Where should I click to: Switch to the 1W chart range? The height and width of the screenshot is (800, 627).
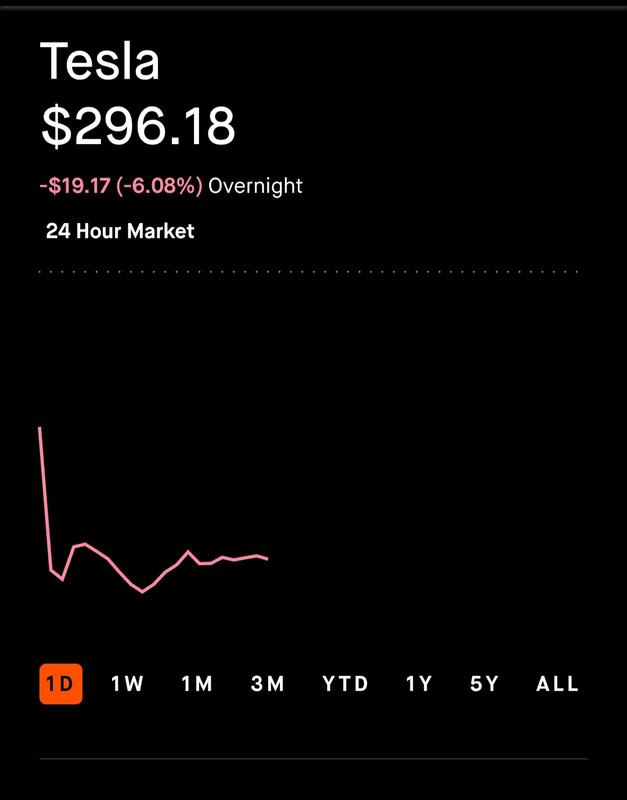pos(127,684)
